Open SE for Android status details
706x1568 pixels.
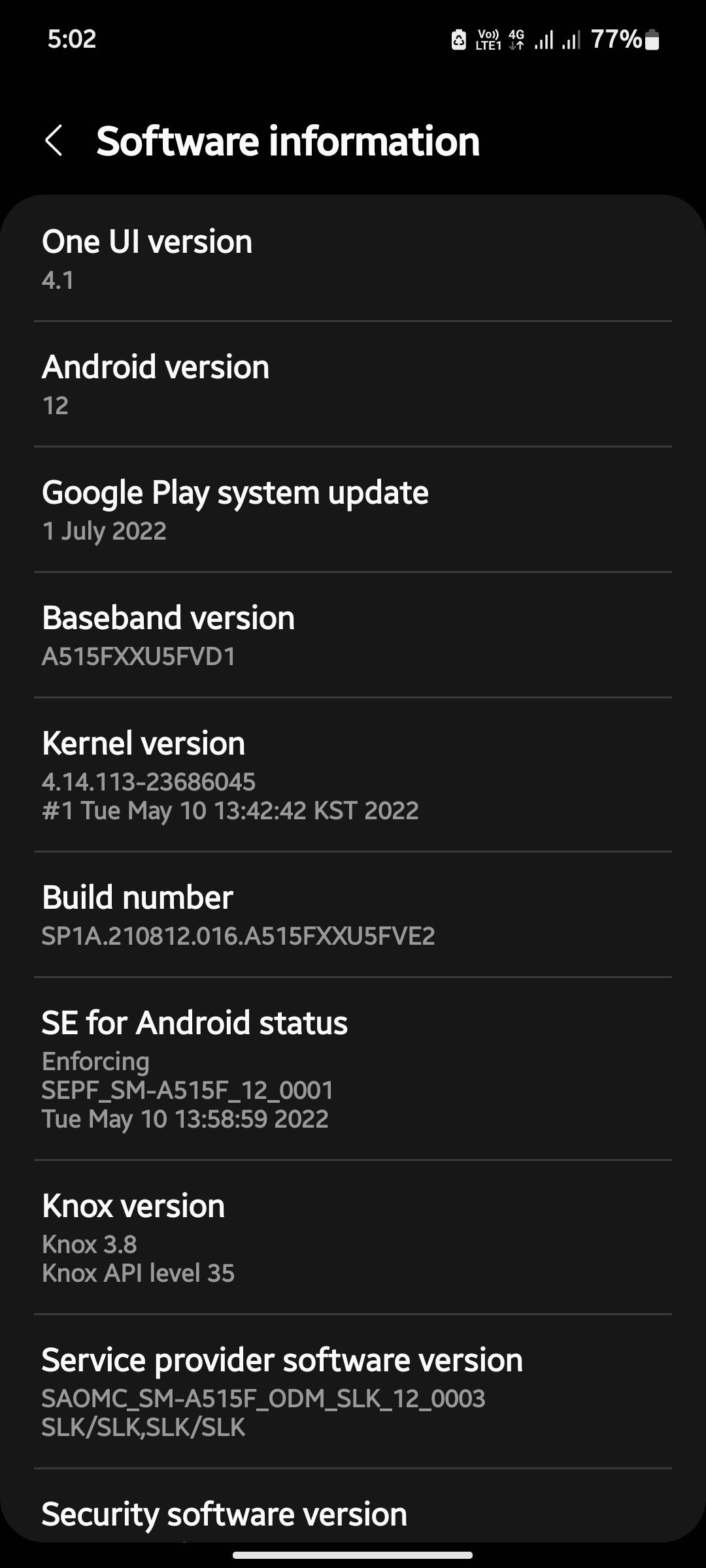[353, 1068]
